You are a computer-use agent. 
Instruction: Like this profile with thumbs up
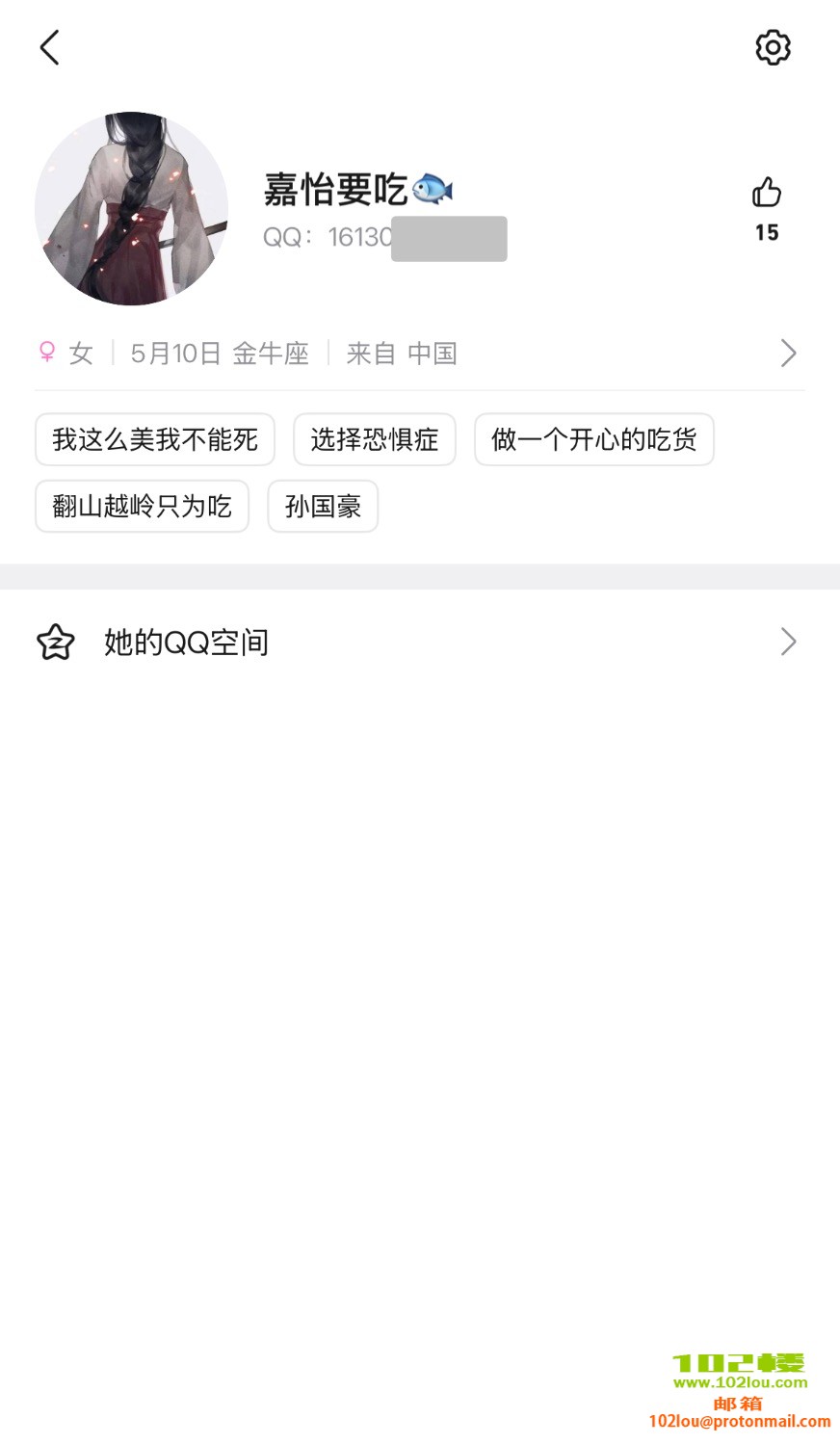(767, 194)
